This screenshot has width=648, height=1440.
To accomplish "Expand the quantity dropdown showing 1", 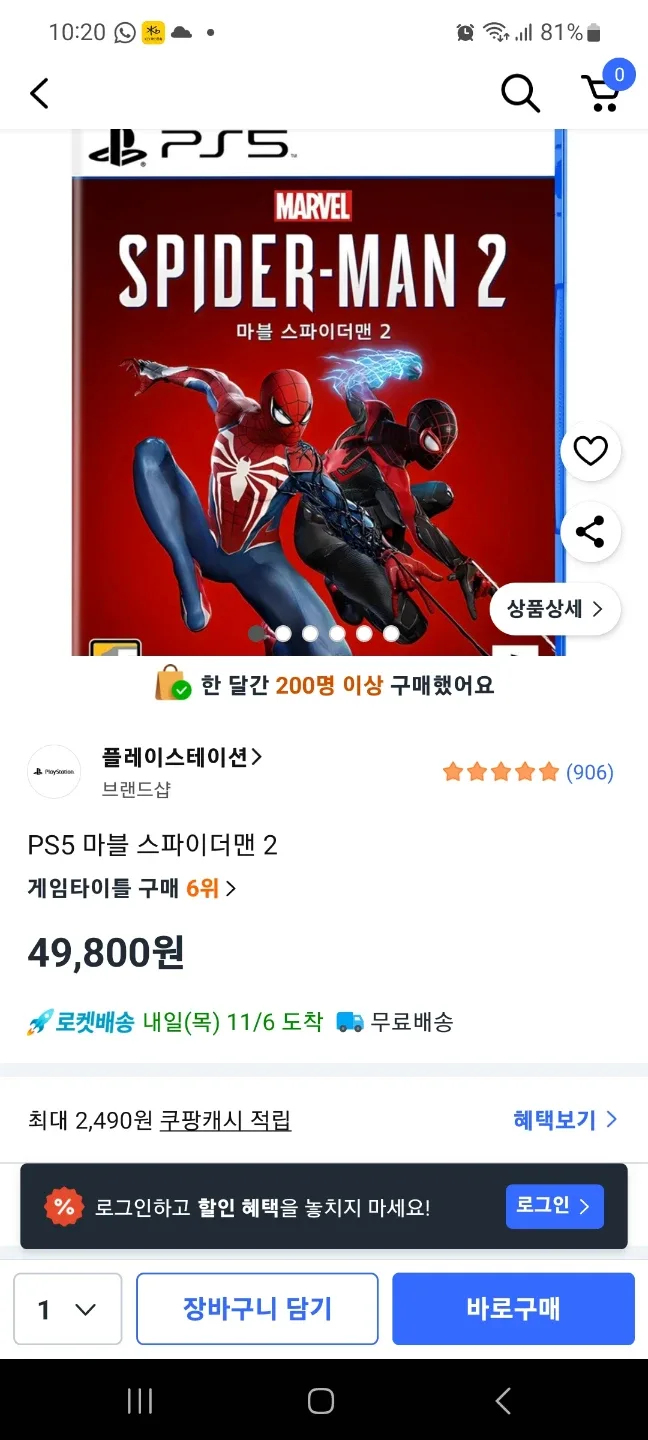I will click(x=68, y=1309).
